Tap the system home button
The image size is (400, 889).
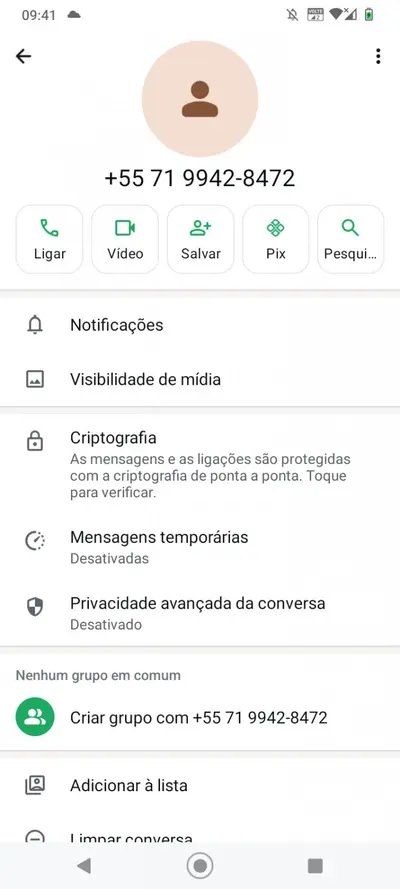(x=200, y=865)
